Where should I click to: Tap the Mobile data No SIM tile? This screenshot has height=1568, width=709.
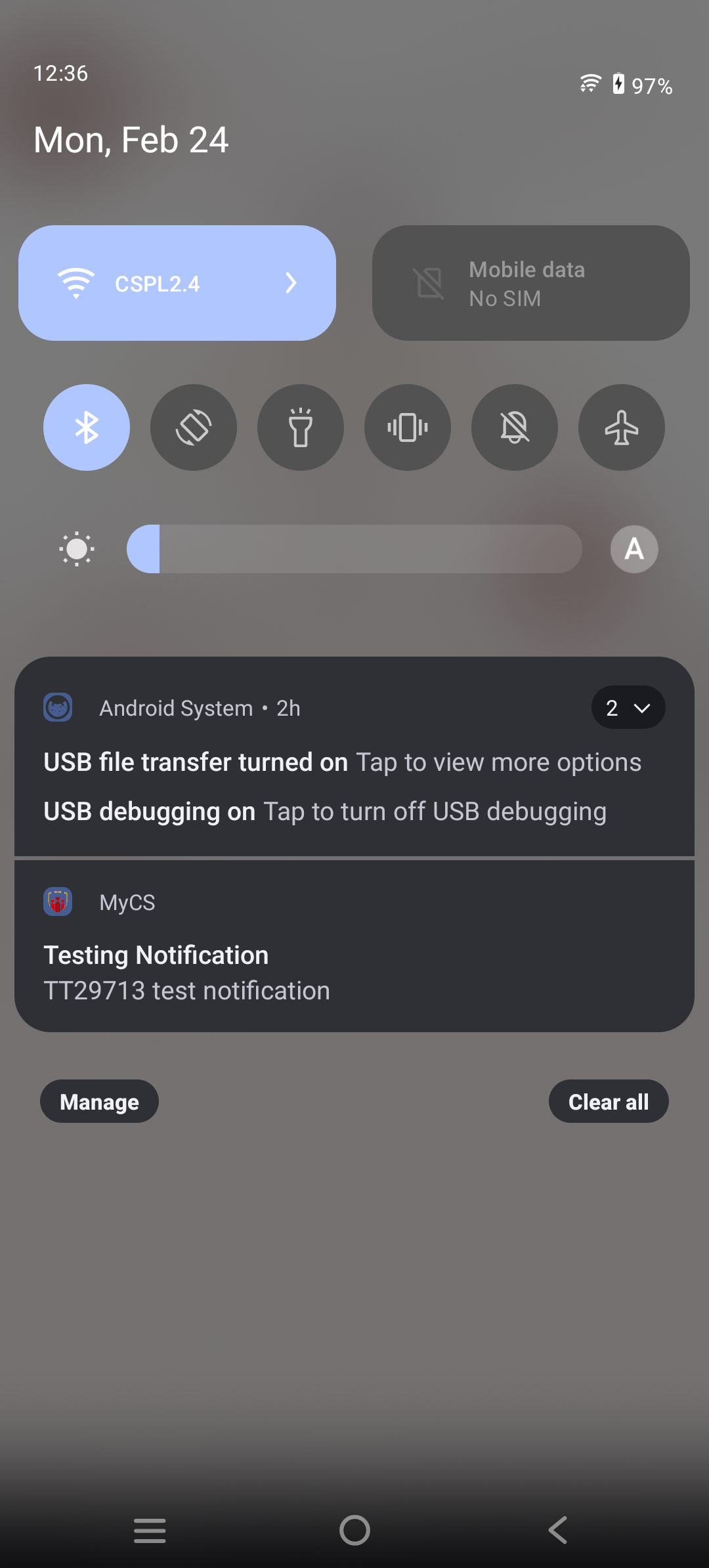click(530, 283)
